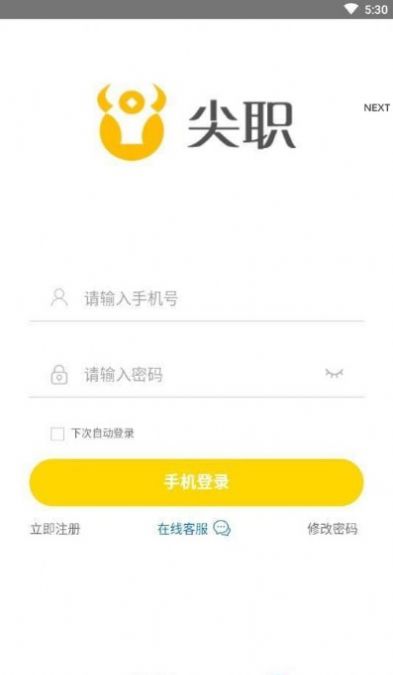Tap the yellow 手机登录 button
The width and height of the screenshot is (393, 675).
[196, 482]
